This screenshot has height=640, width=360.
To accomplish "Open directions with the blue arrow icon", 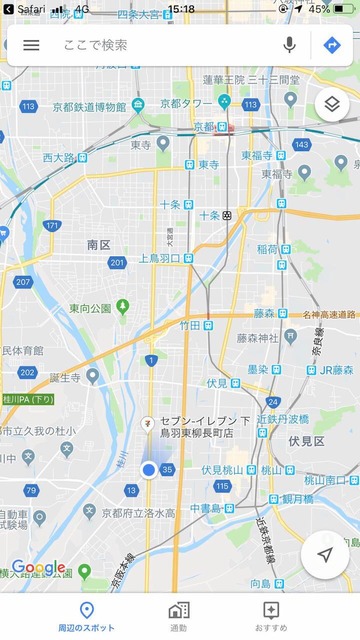I will pos(332,45).
